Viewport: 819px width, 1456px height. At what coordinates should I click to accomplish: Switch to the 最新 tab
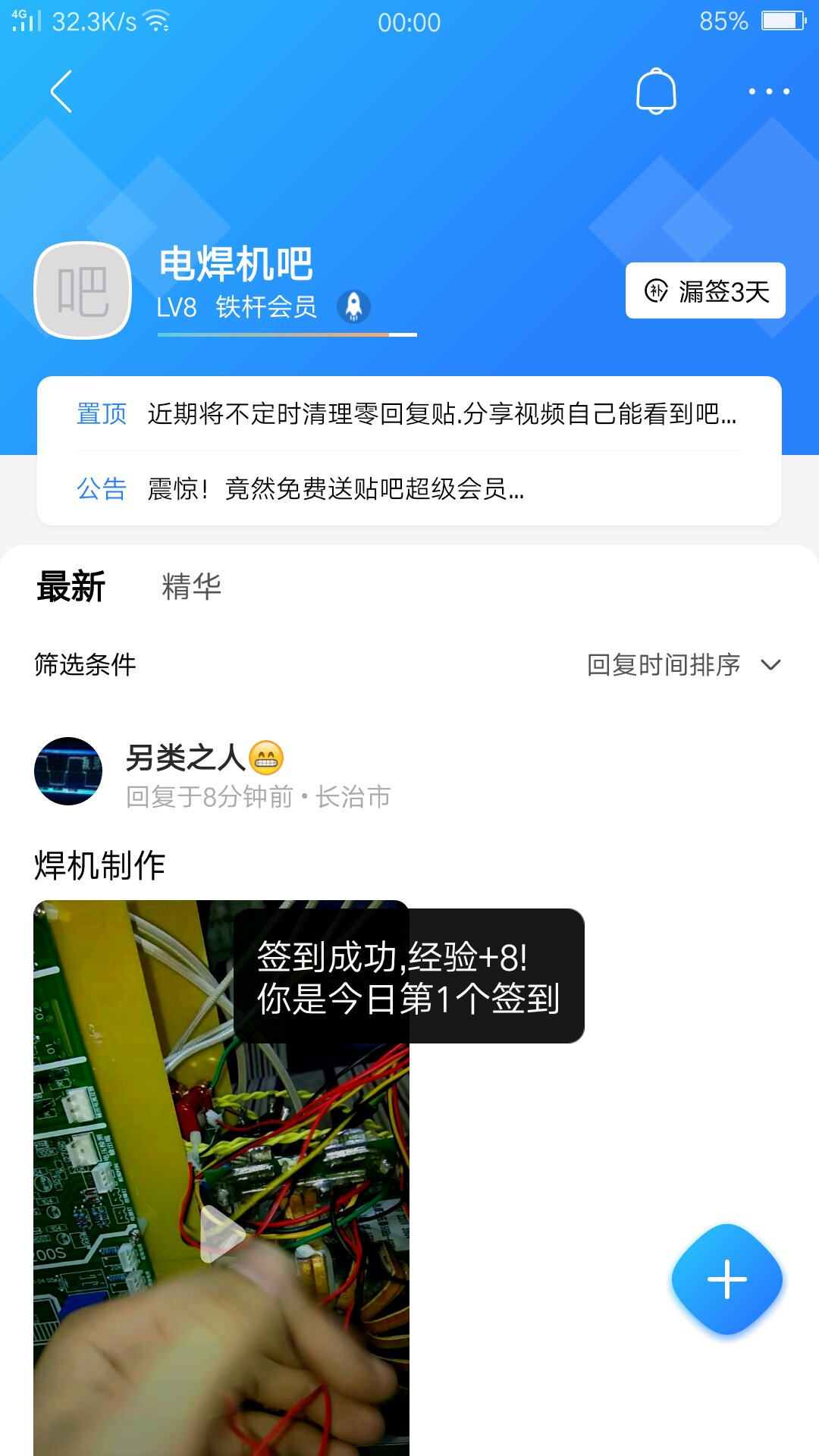coord(71,587)
